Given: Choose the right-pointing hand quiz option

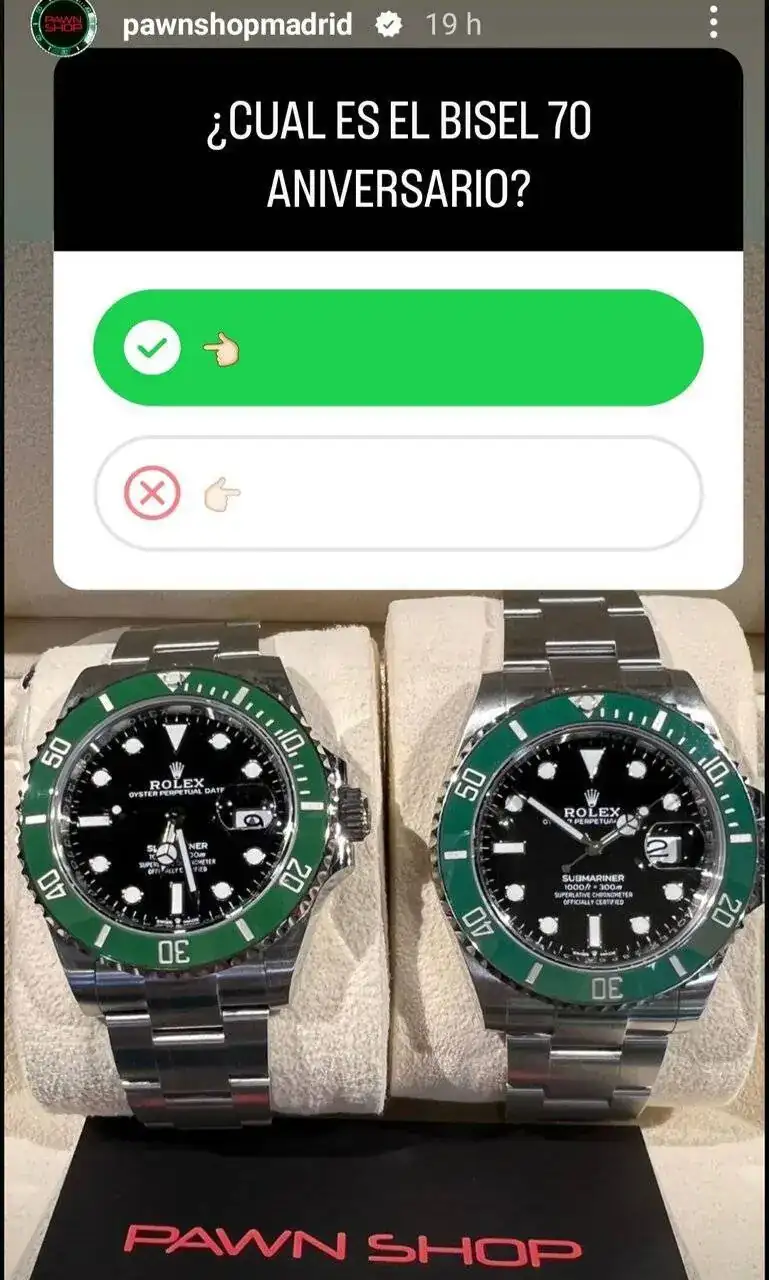Looking at the screenshot, I should pyautogui.click(x=398, y=493).
